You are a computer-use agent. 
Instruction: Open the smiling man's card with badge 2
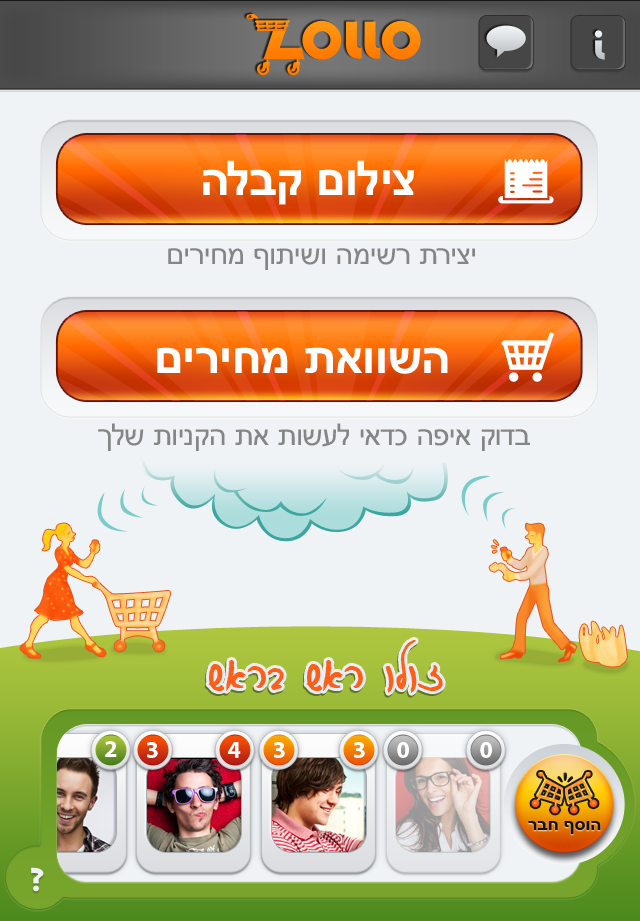click(x=86, y=804)
